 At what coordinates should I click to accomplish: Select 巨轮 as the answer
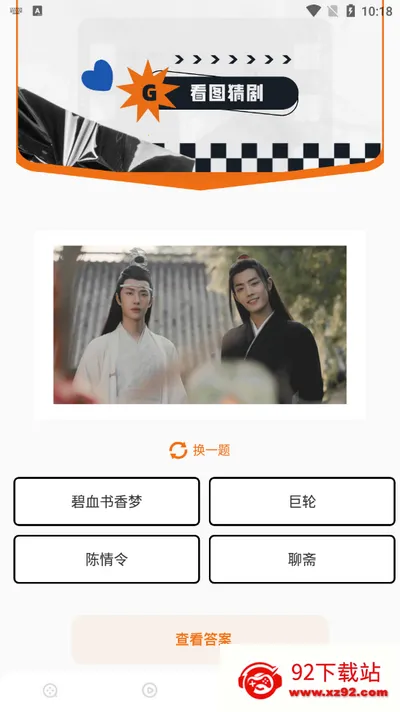point(302,501)
